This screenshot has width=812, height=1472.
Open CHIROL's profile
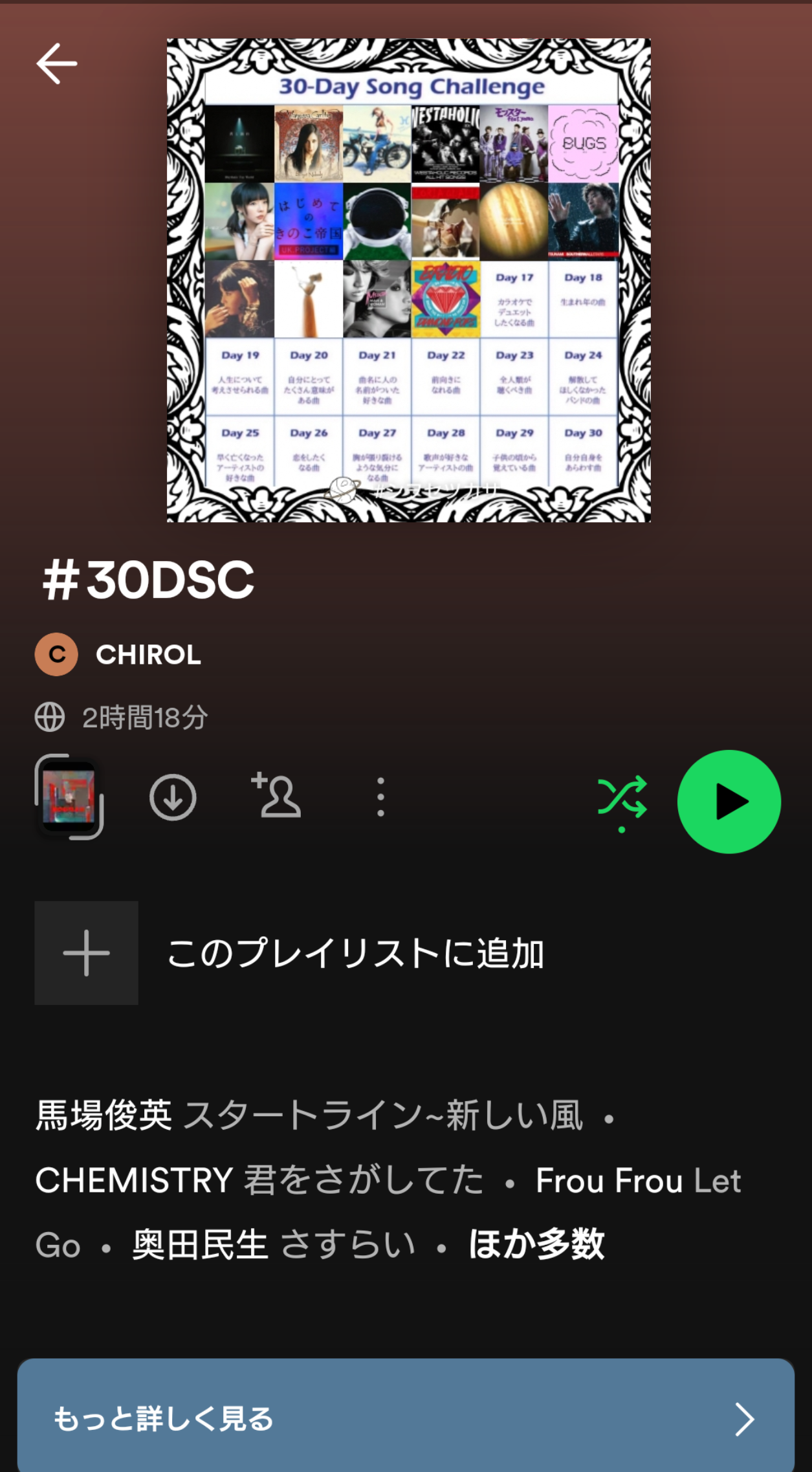click(x=148, y=655)
